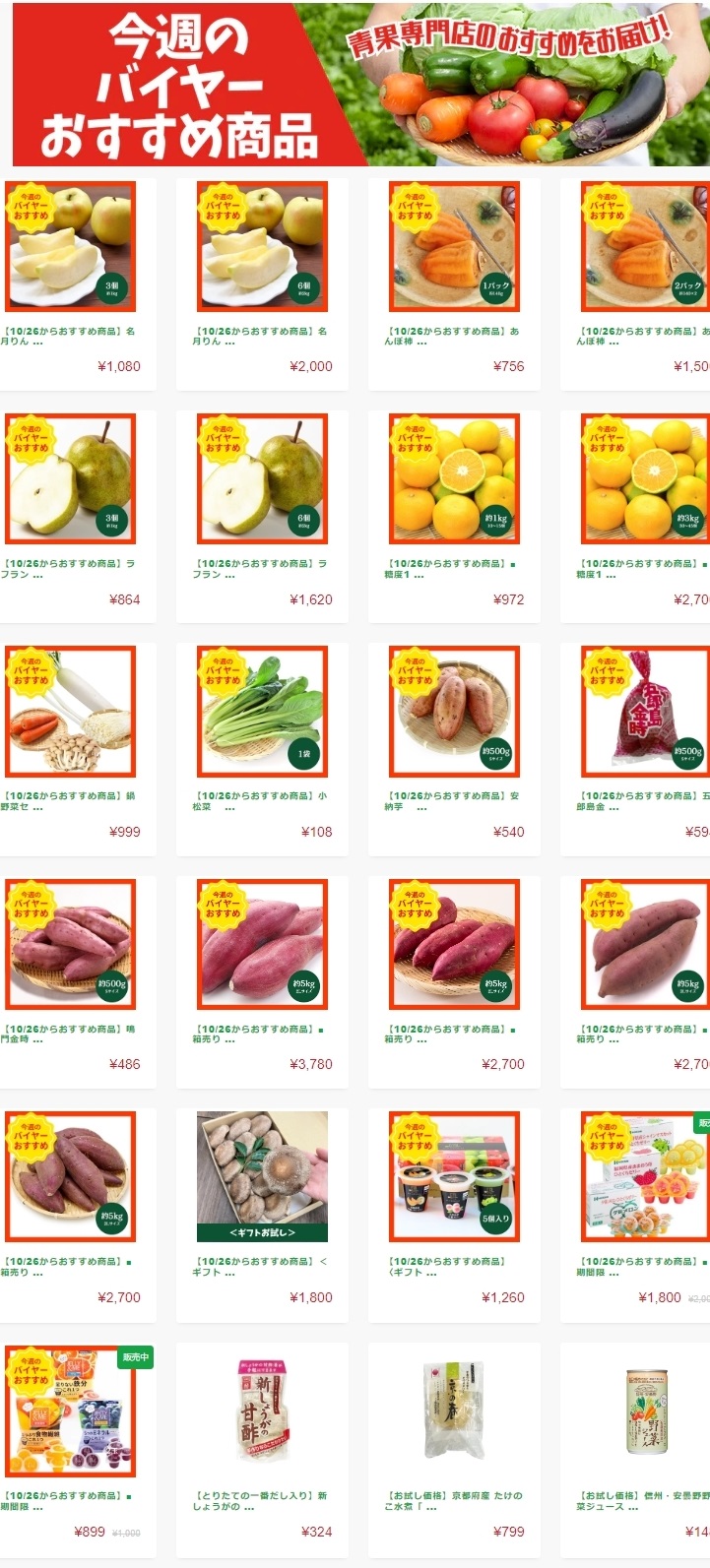710x1568 pixels.
Task: Open the 名月りんご 6個 product for ¥2,000
Action: (262, 246)
